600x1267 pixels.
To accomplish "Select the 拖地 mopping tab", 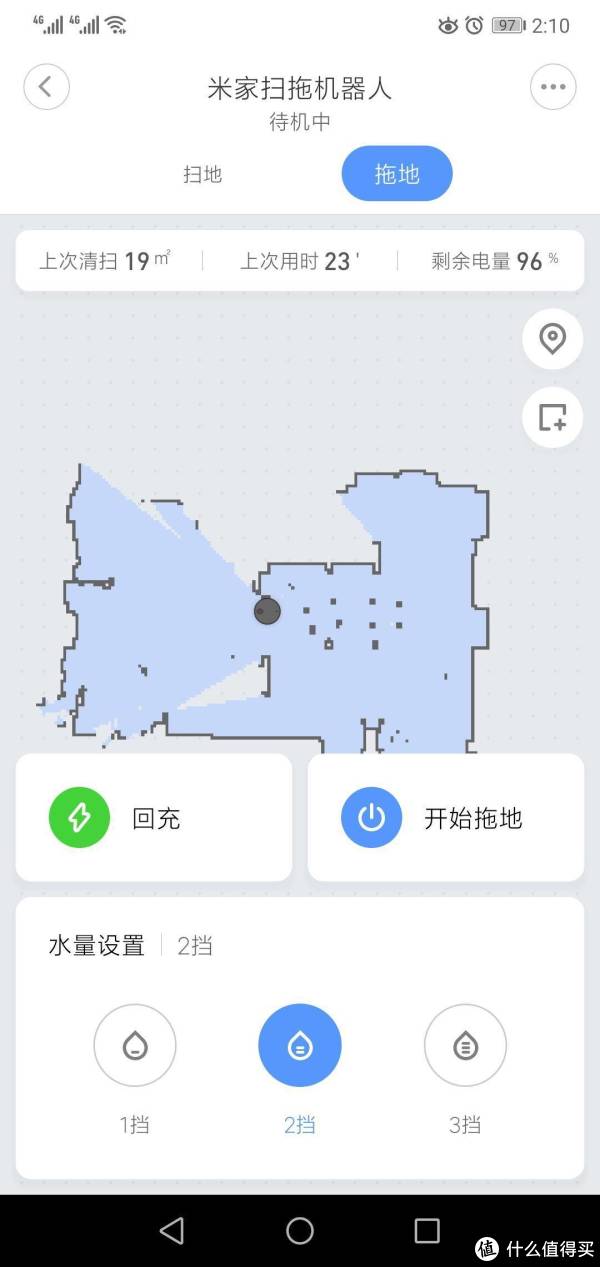I will click(397, 174).
